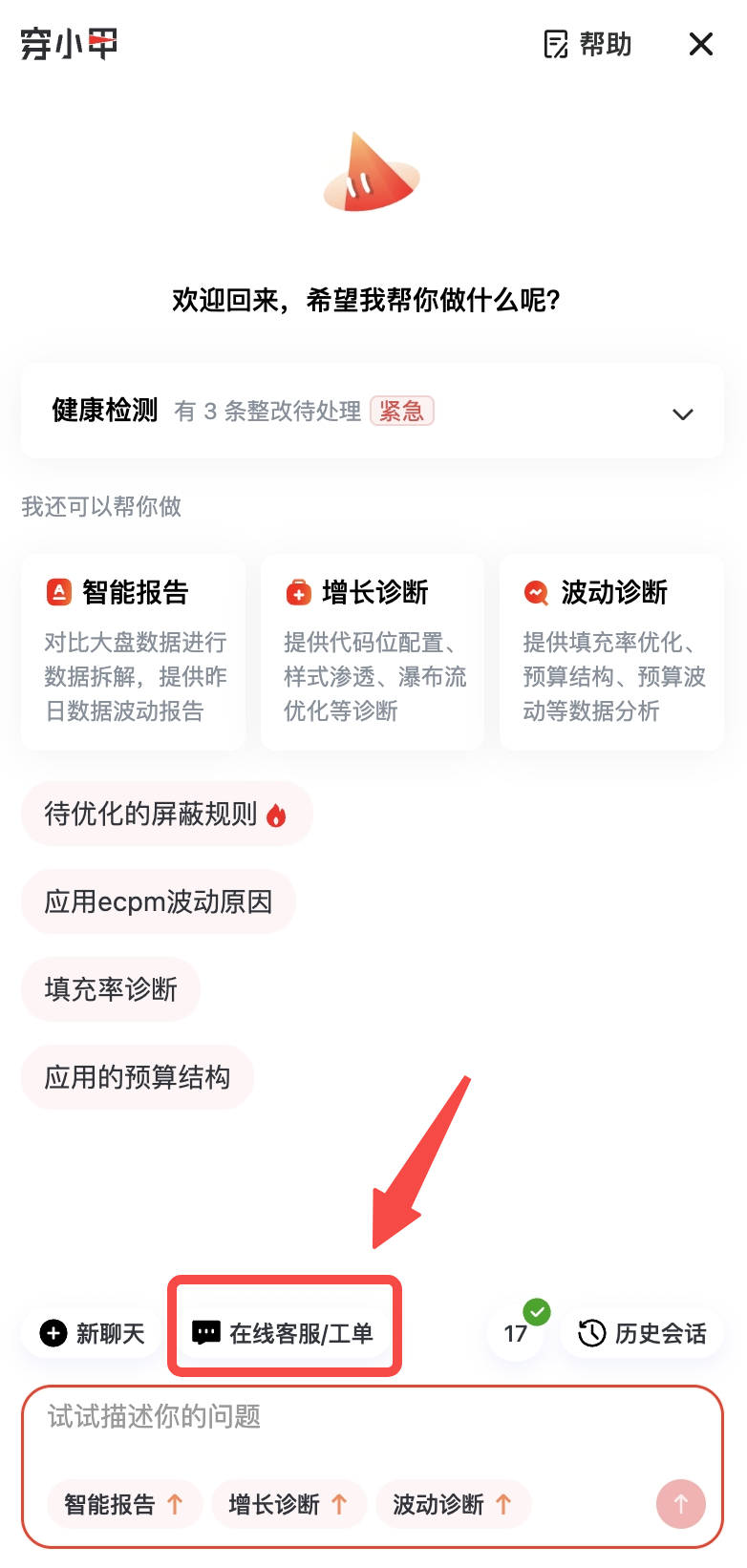Open the 波动诊断 card
This screenshot has height=1568, width=747.
[x=611, y=651]
